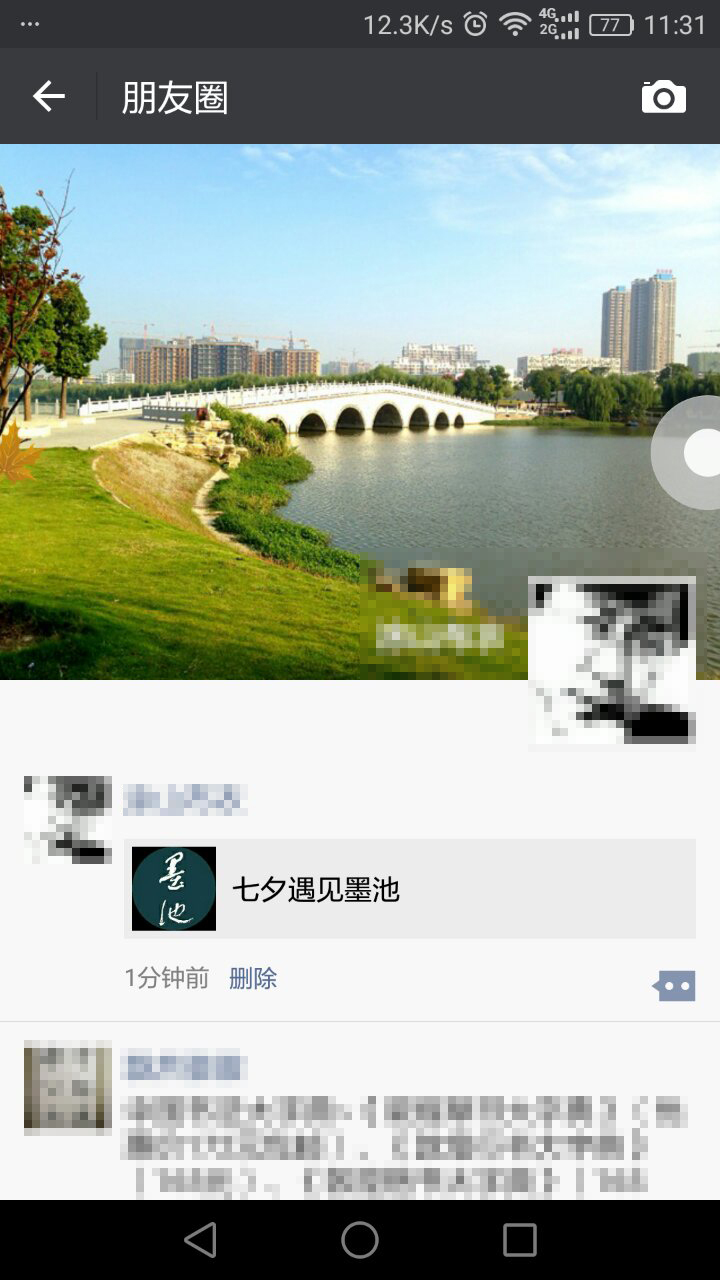The height and width of the screenshot is (1280, 720).
Task: Go back using the top arrow
Action: pos(48,97)
